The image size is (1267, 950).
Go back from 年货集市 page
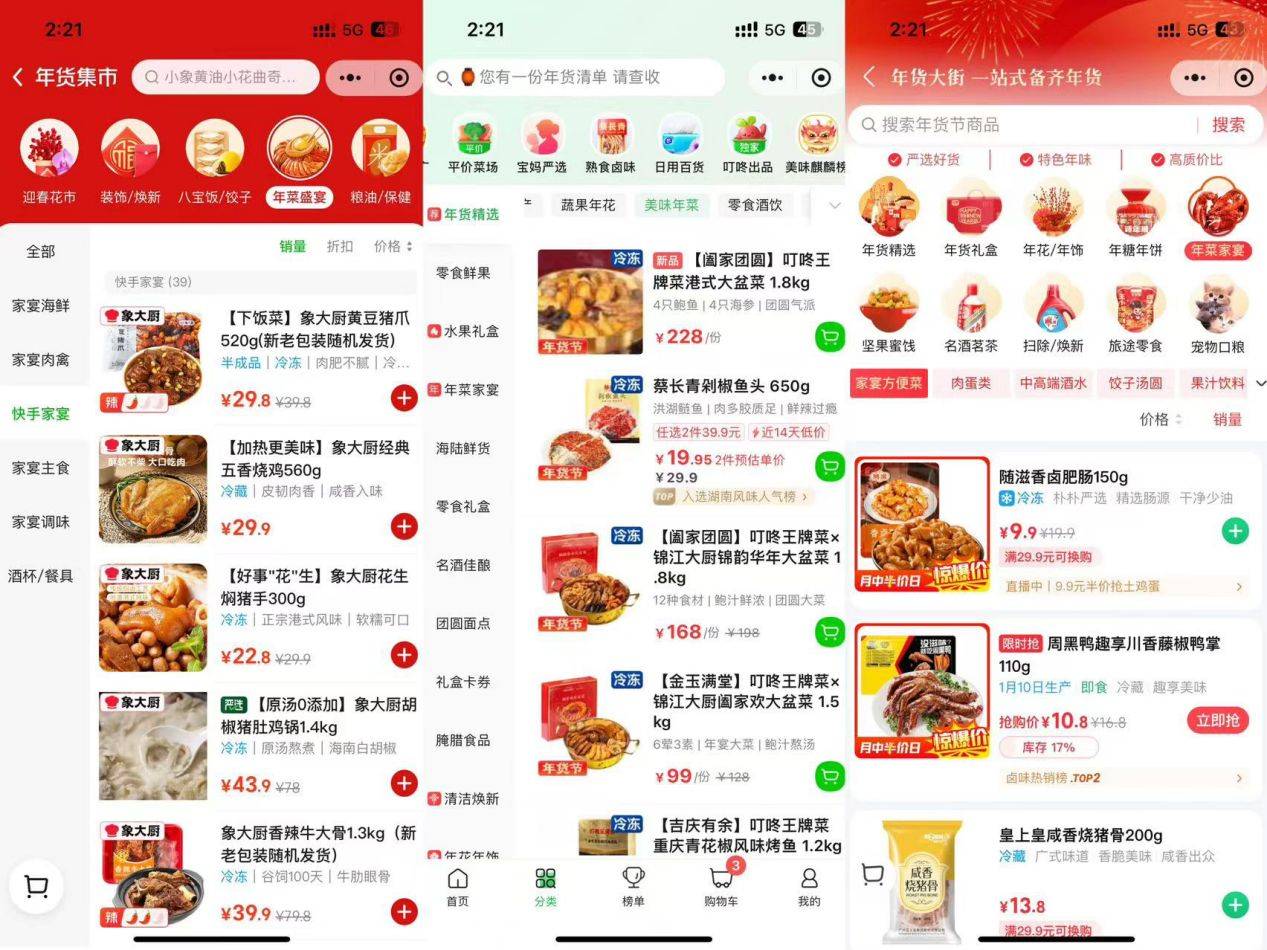click(x=18, y=77)
